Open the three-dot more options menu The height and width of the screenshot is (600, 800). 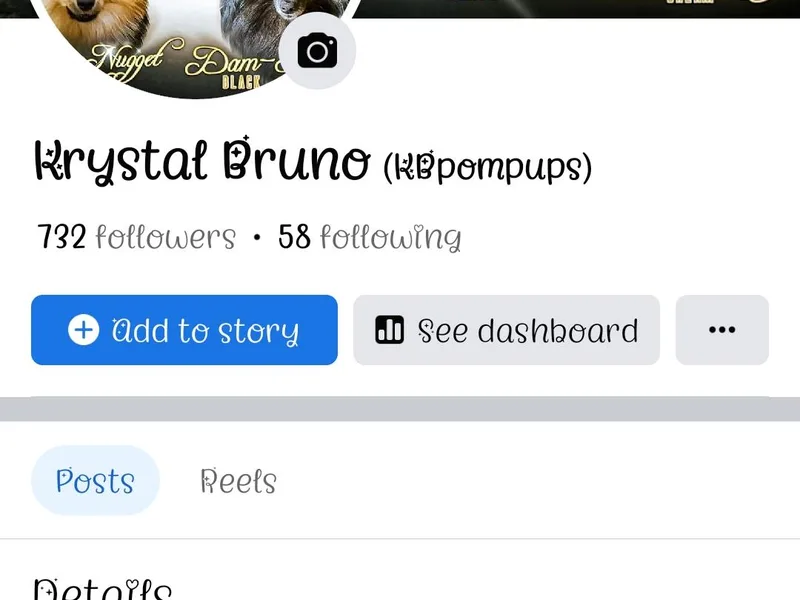[722, 330]
